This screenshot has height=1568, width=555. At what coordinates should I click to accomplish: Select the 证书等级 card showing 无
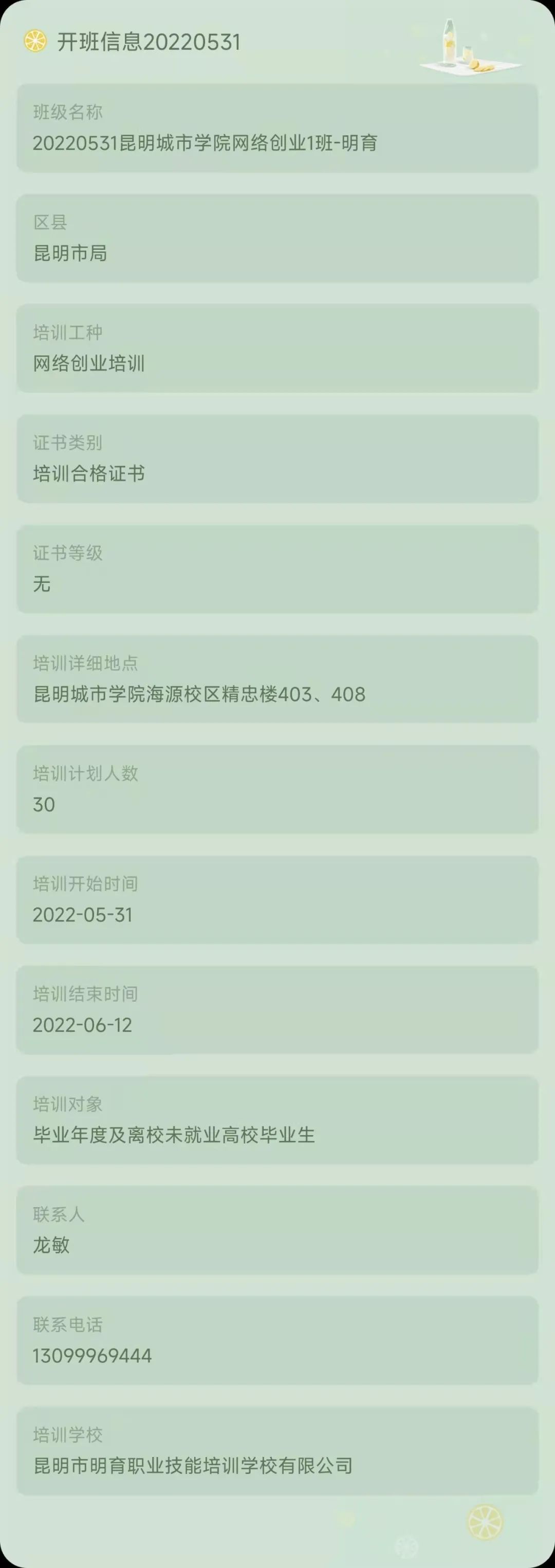tap(277, 569)
